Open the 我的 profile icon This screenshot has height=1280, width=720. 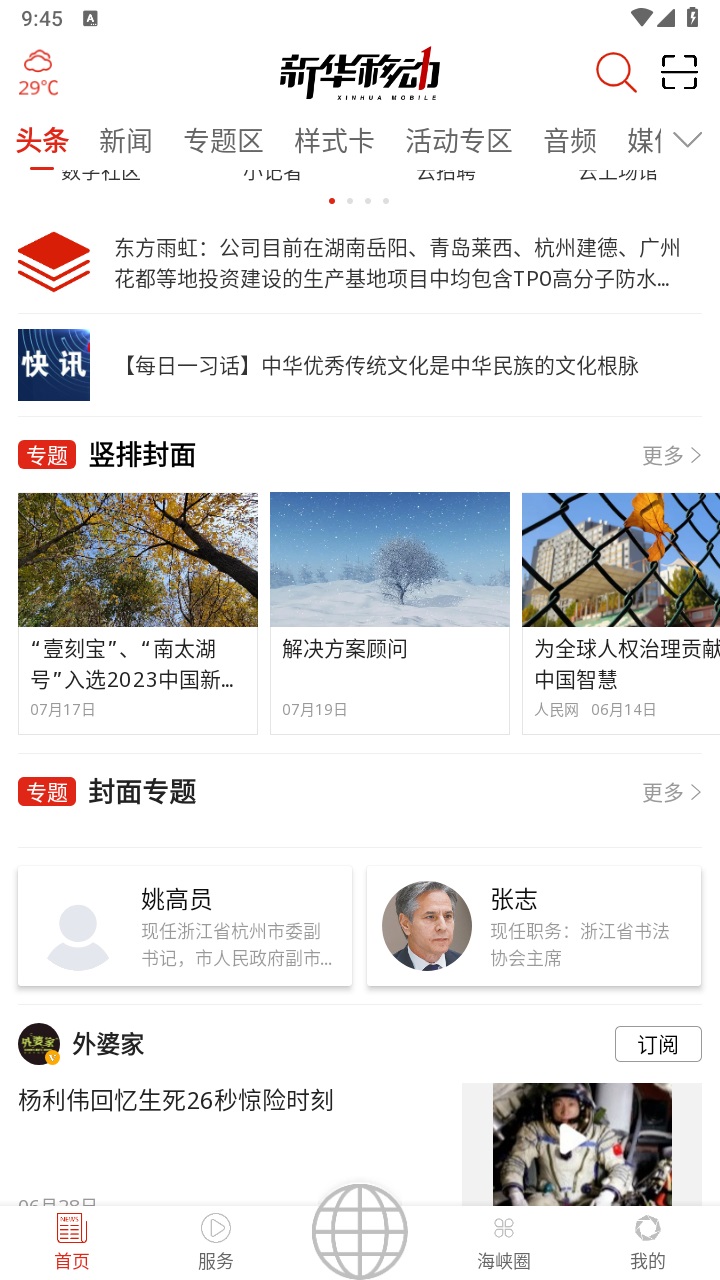click(647, 1240)
